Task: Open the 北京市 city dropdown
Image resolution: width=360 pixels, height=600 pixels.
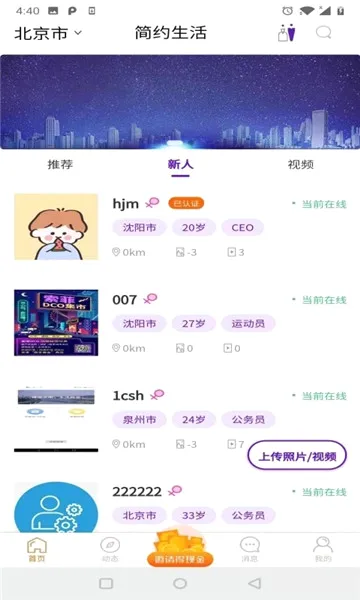Action: (48, 33)
